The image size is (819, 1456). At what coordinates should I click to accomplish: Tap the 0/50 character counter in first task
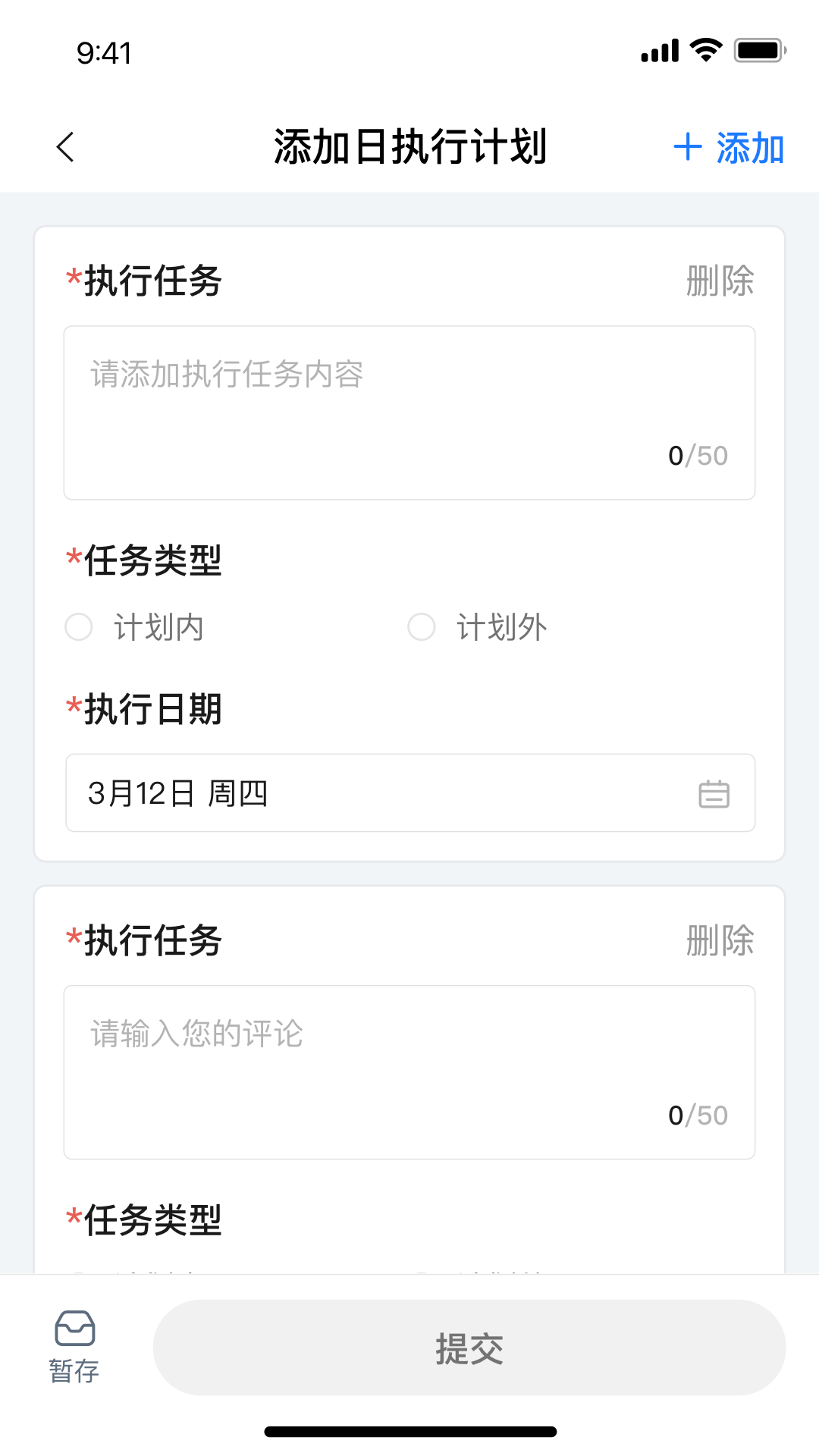tap(697, 455)
